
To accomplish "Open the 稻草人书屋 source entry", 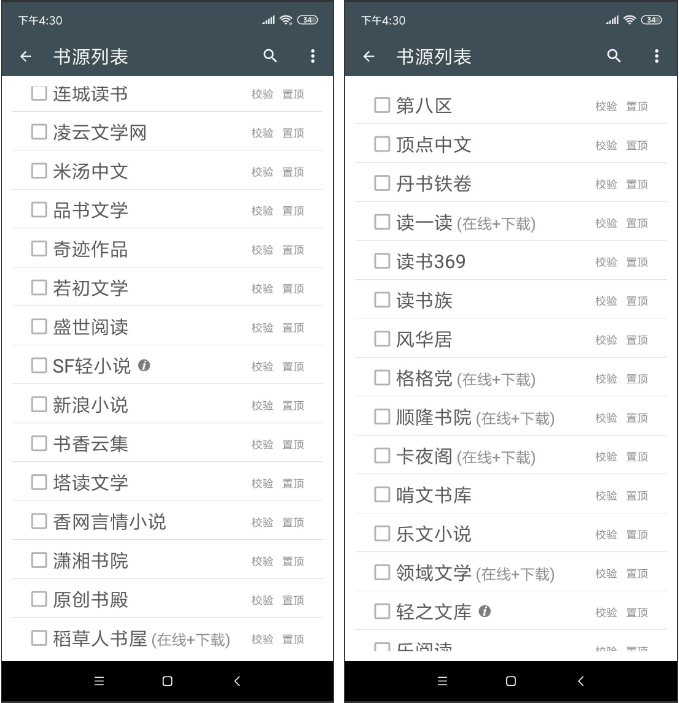I will click(x=100, y=639).
